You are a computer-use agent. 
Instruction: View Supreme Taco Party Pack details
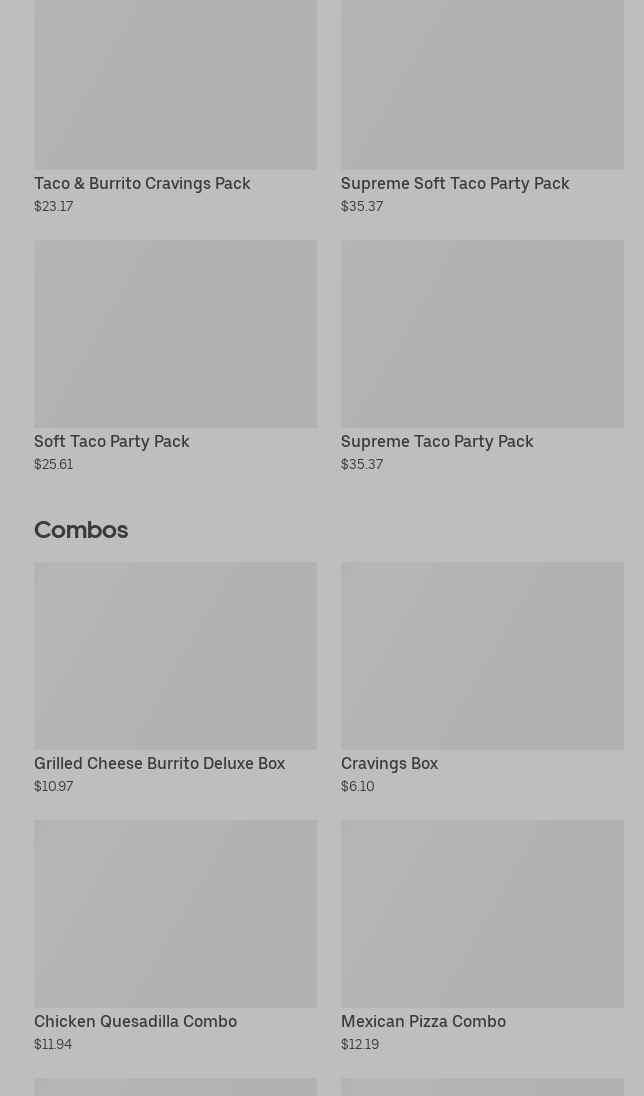tap(482, 356)
